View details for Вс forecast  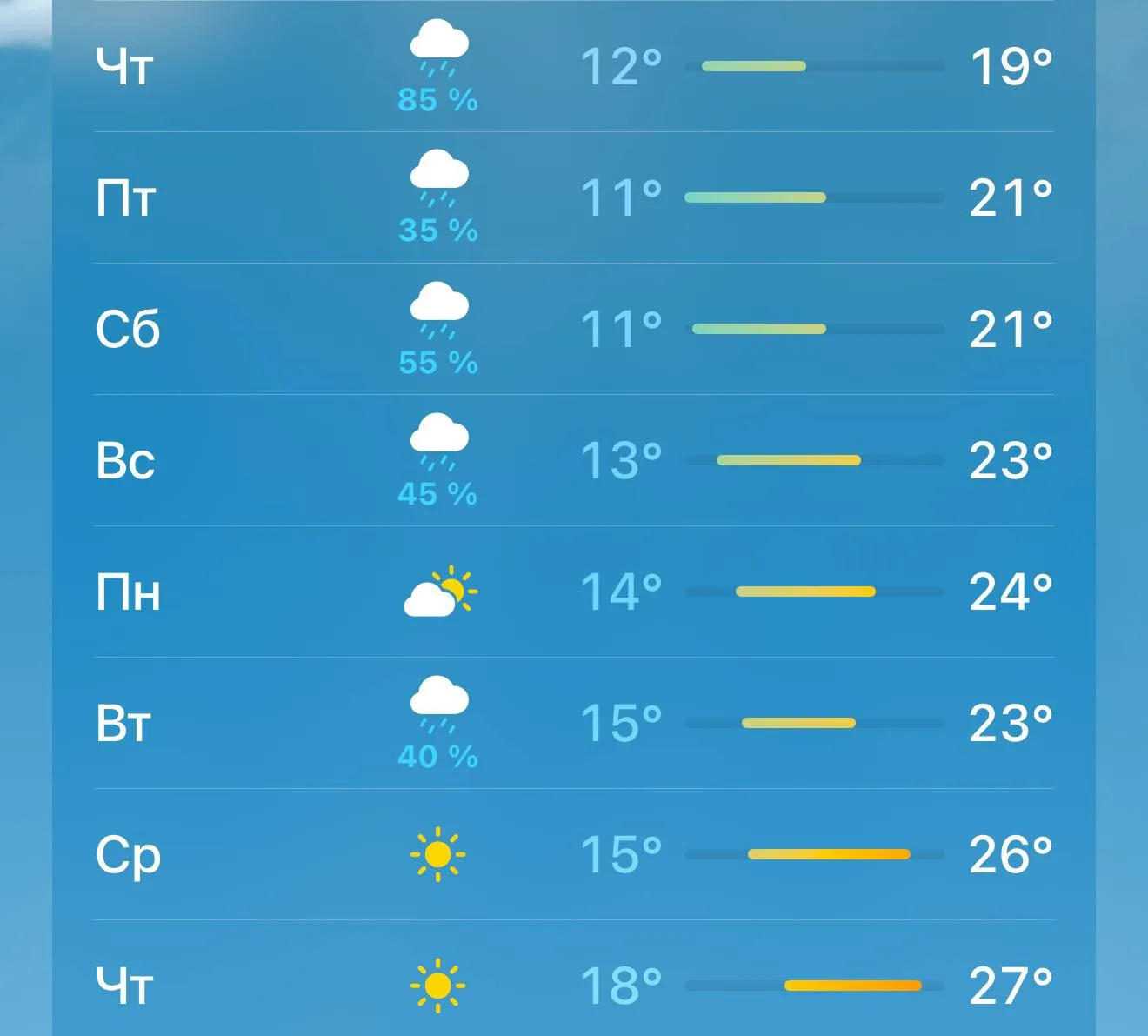(574, 460)
